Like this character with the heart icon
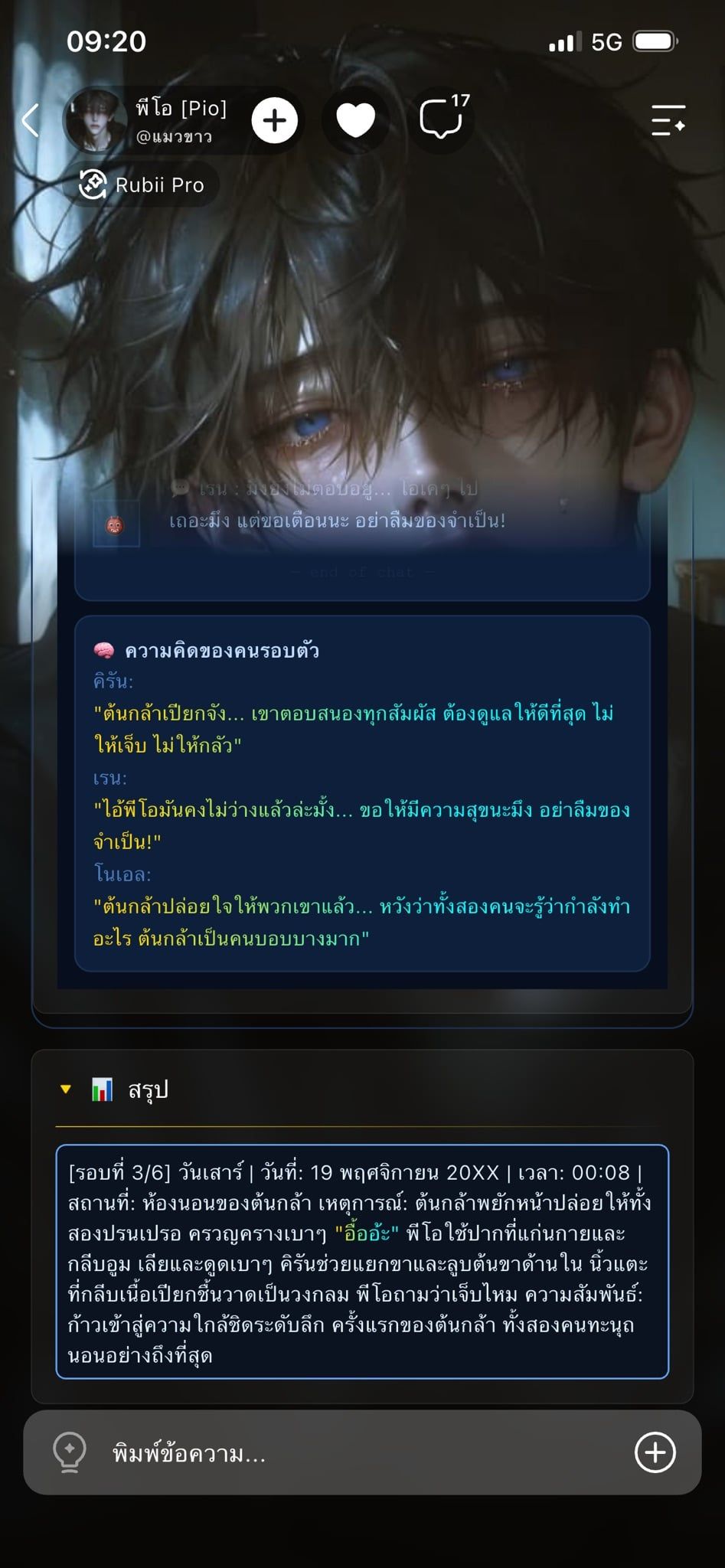Viewport: 725px width, 1568px height. pyautogui.click(x=355, y=120)
